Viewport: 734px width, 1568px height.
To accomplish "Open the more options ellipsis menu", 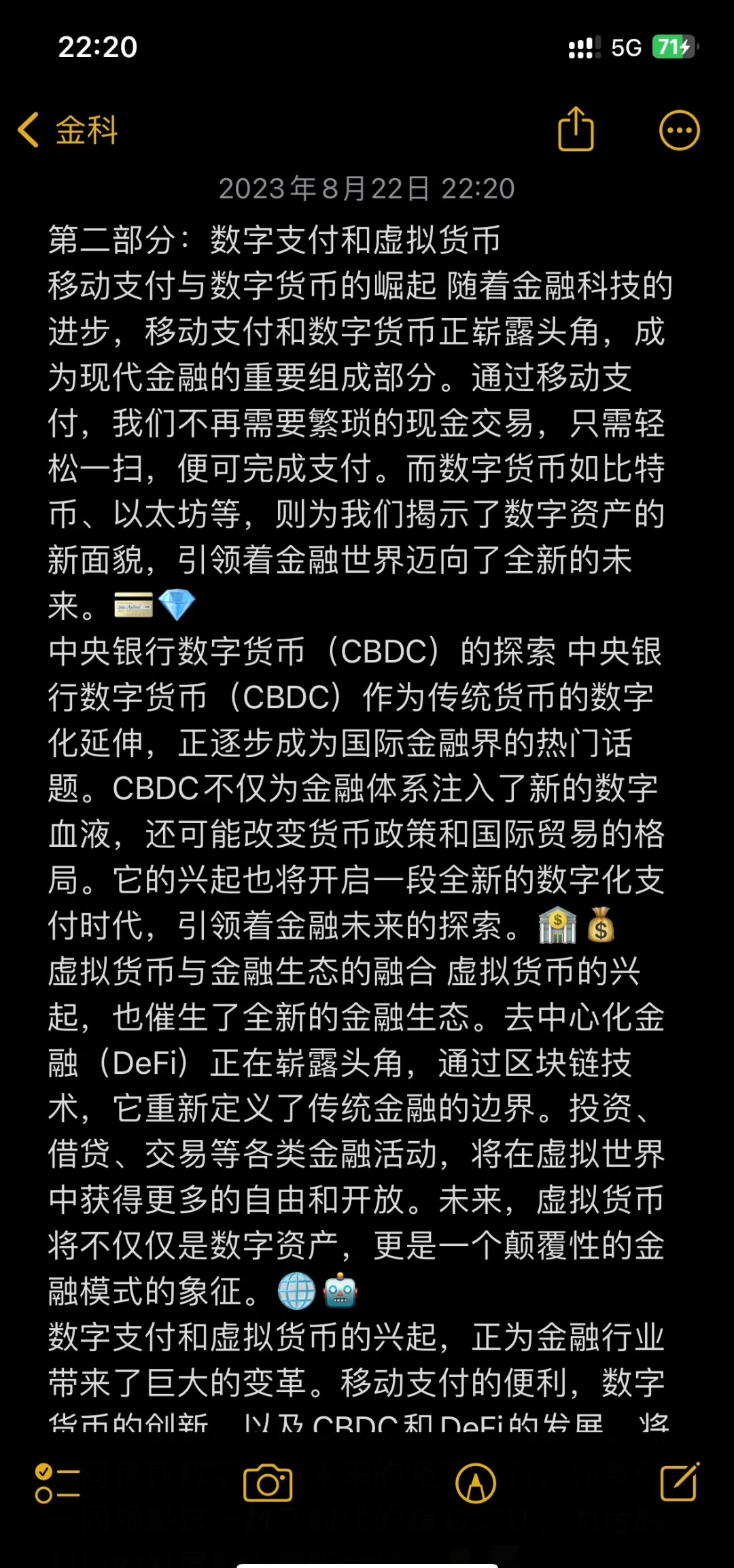I will point(678,129).
